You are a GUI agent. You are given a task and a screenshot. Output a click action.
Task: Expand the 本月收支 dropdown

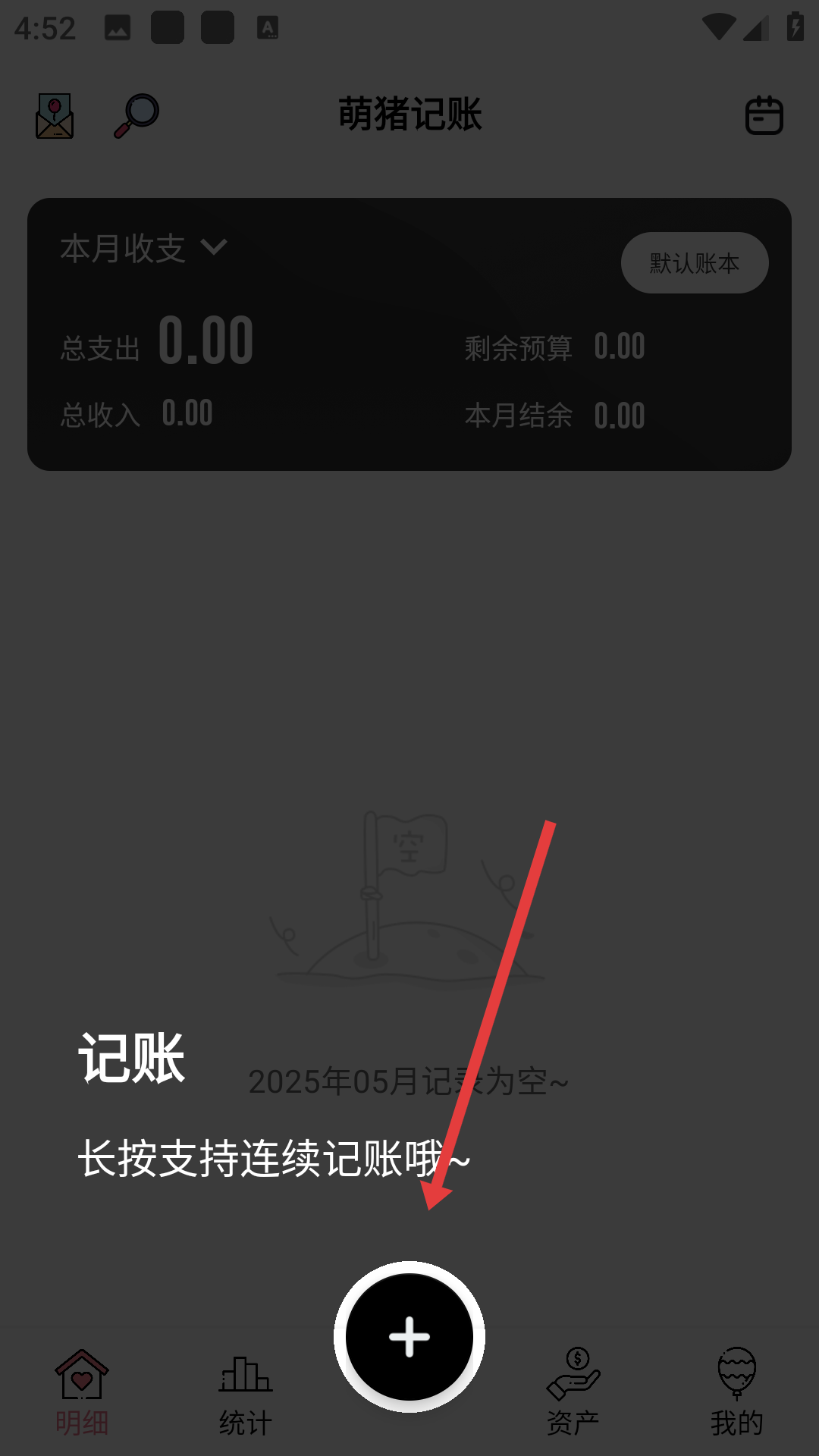click(x=143, y=248)
